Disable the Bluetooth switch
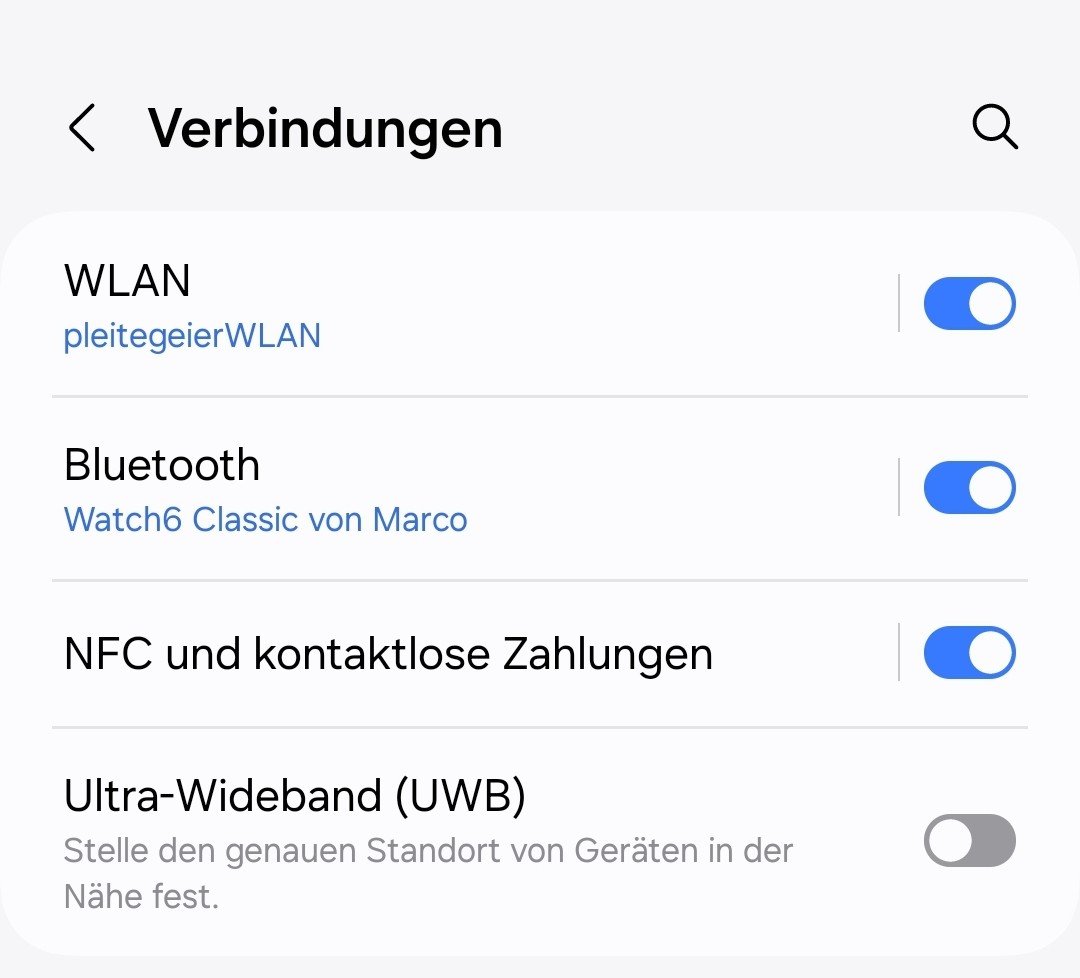The height and width of the screenshot is (978, 1080). click(969, 488)
